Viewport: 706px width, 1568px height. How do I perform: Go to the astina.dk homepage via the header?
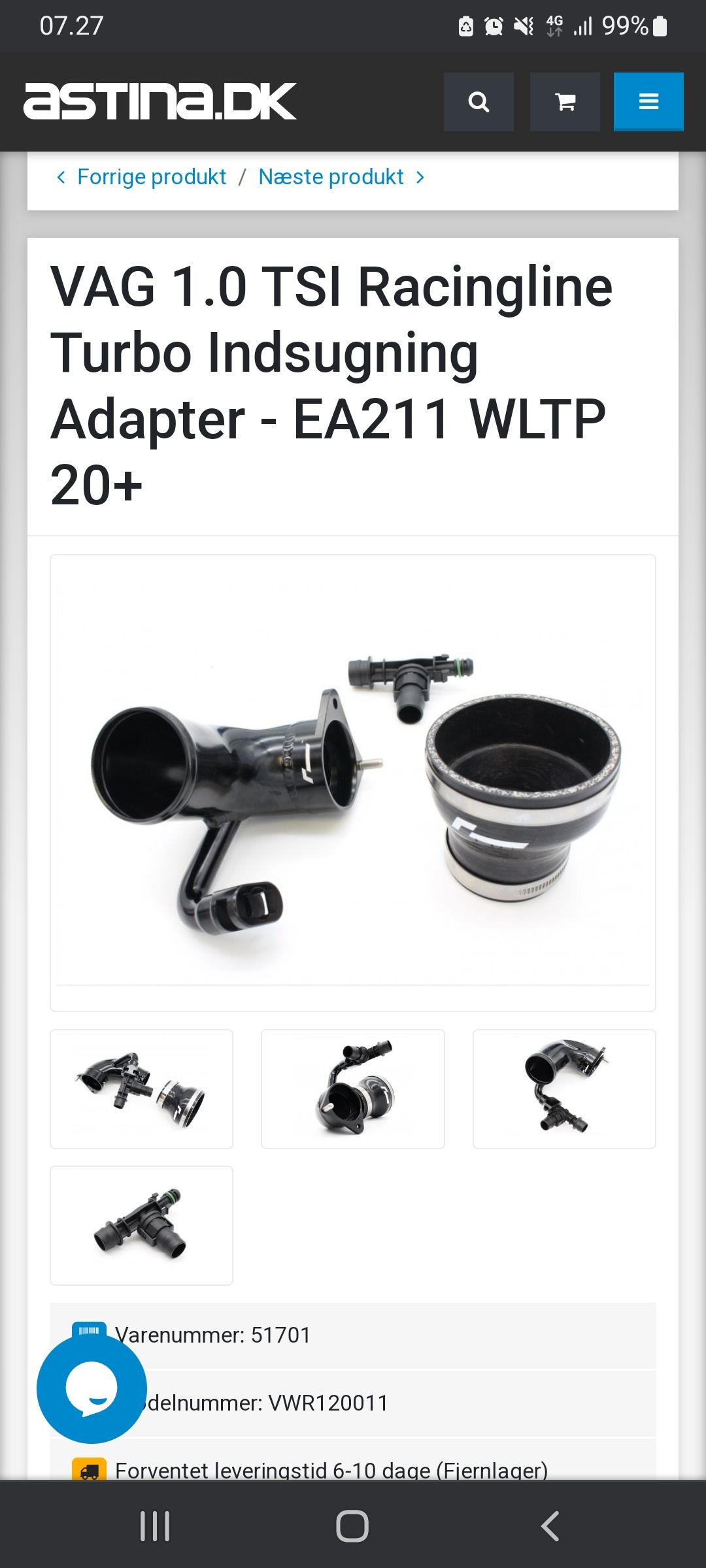click(160, 101)
